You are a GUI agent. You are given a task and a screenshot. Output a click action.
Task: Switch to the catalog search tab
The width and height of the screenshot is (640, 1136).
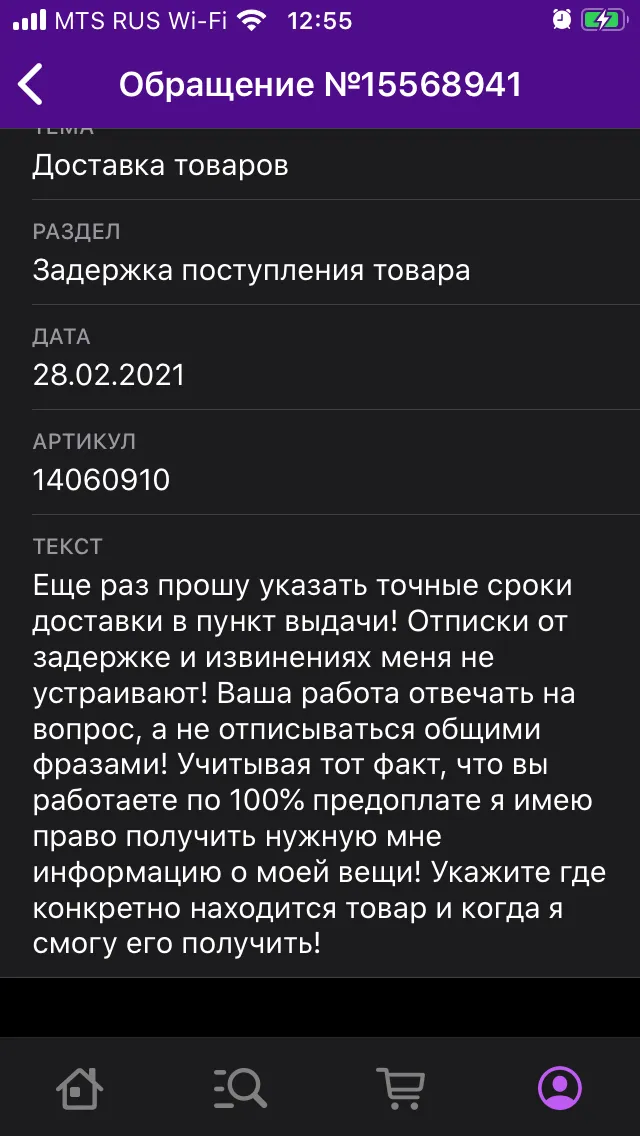click(x=240, y=1087)
